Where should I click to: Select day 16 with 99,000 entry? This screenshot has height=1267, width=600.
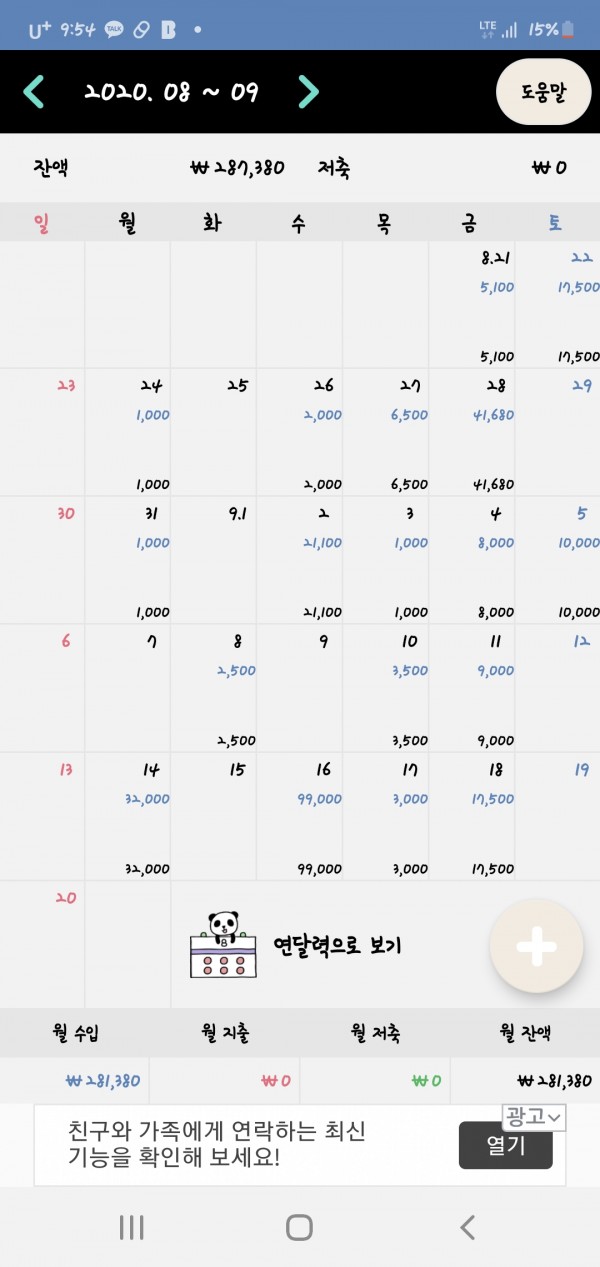tap(300, 816)
